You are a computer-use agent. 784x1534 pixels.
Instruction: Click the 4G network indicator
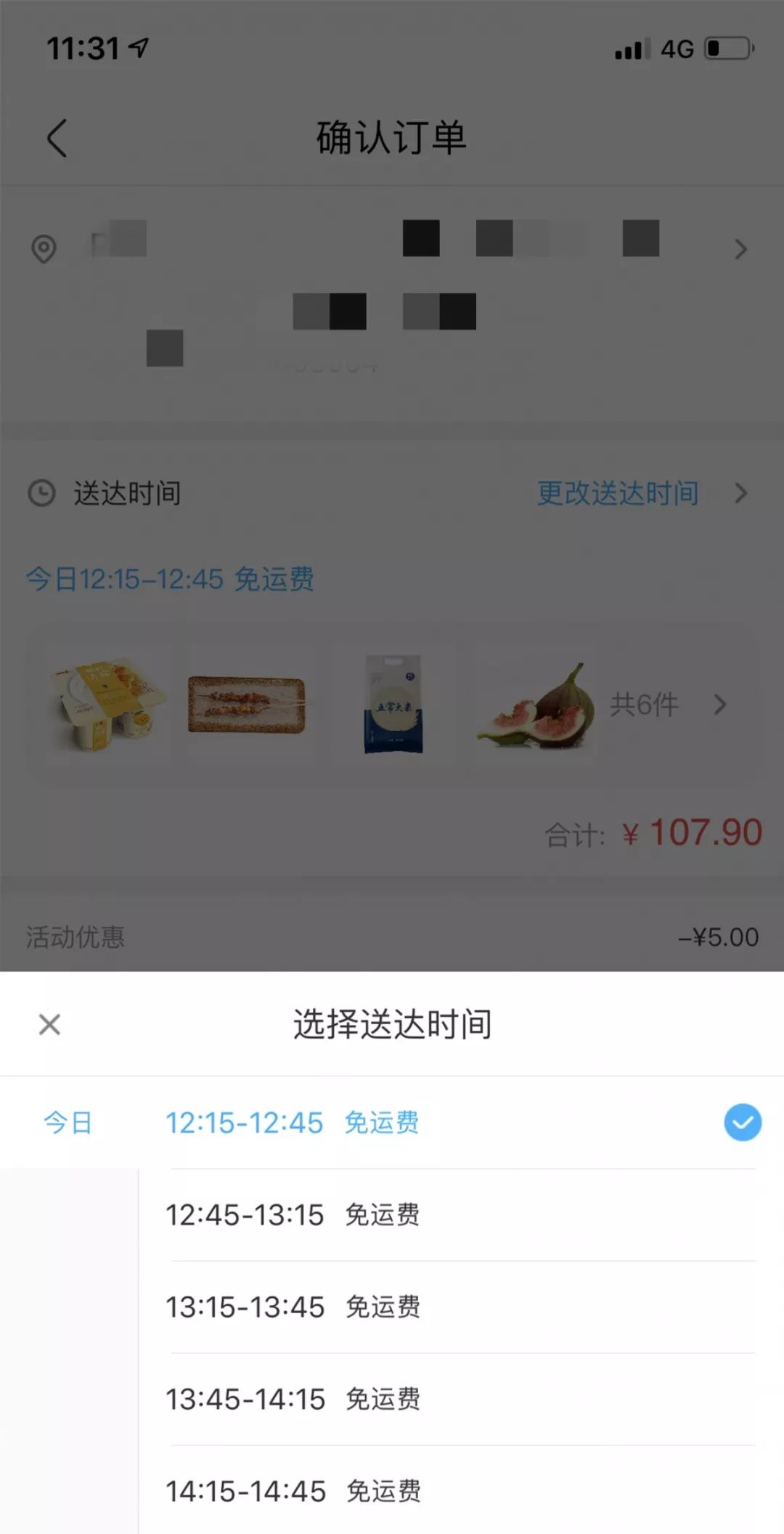(x=675, y=48)
